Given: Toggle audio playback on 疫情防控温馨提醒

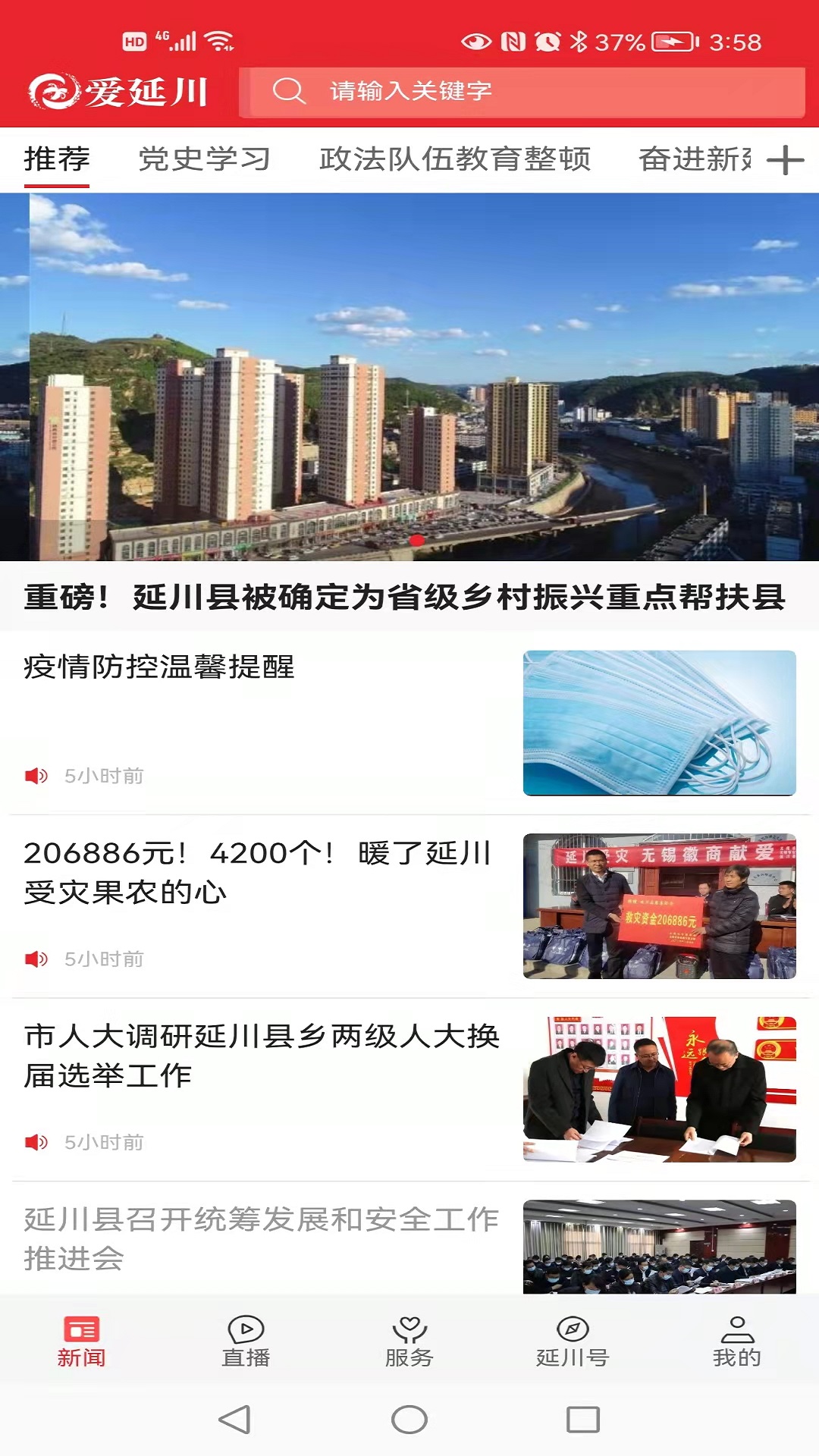Looking at the screenshot, I should coord(36,776).
